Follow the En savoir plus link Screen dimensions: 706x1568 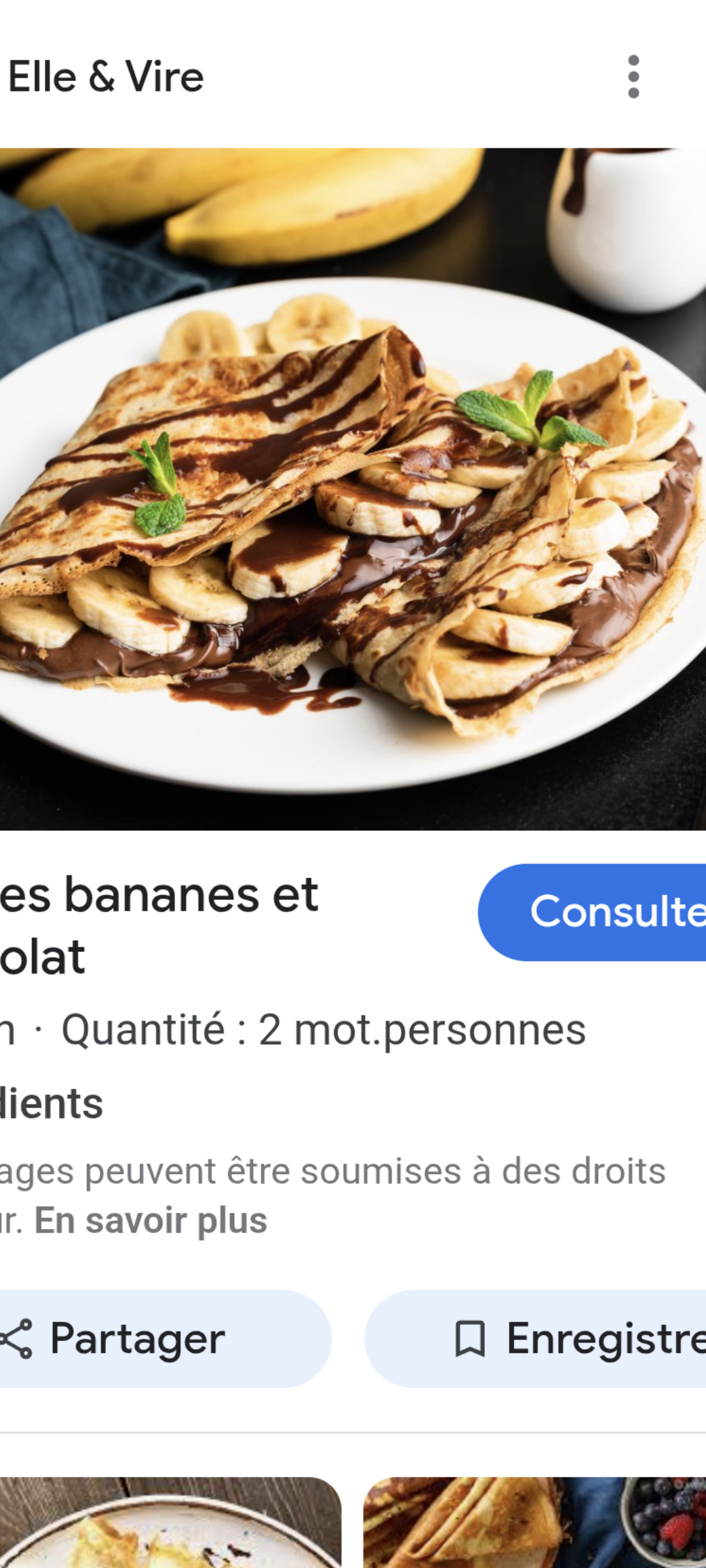coord(150,1220)
